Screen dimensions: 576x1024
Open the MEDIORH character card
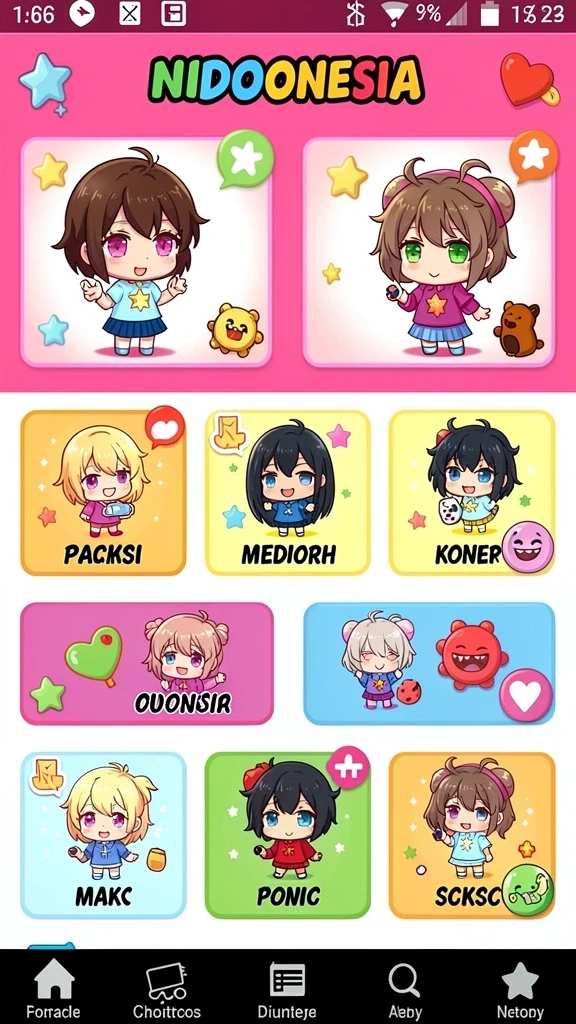[x=288, y=493]
